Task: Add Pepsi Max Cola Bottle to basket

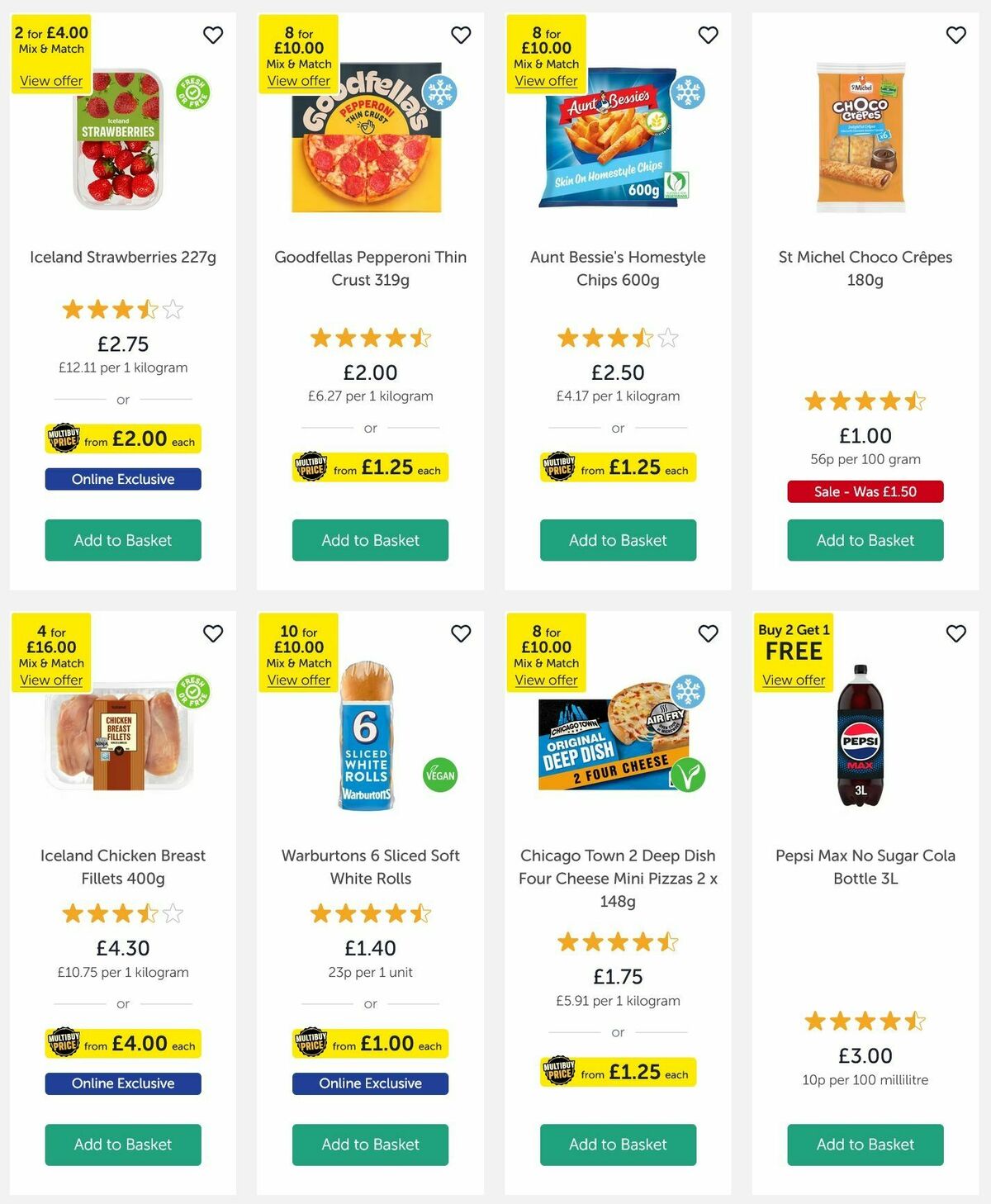Action: coord(865,1145)
